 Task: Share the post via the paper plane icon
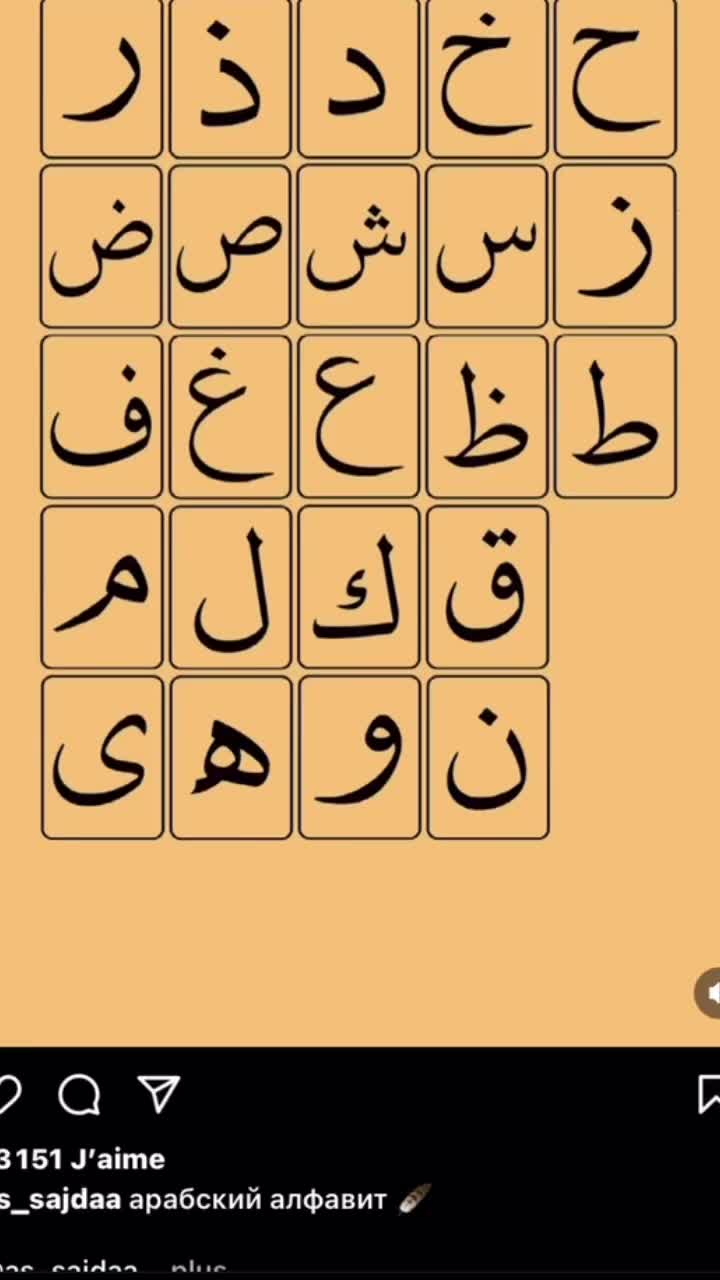[159, 1094]
